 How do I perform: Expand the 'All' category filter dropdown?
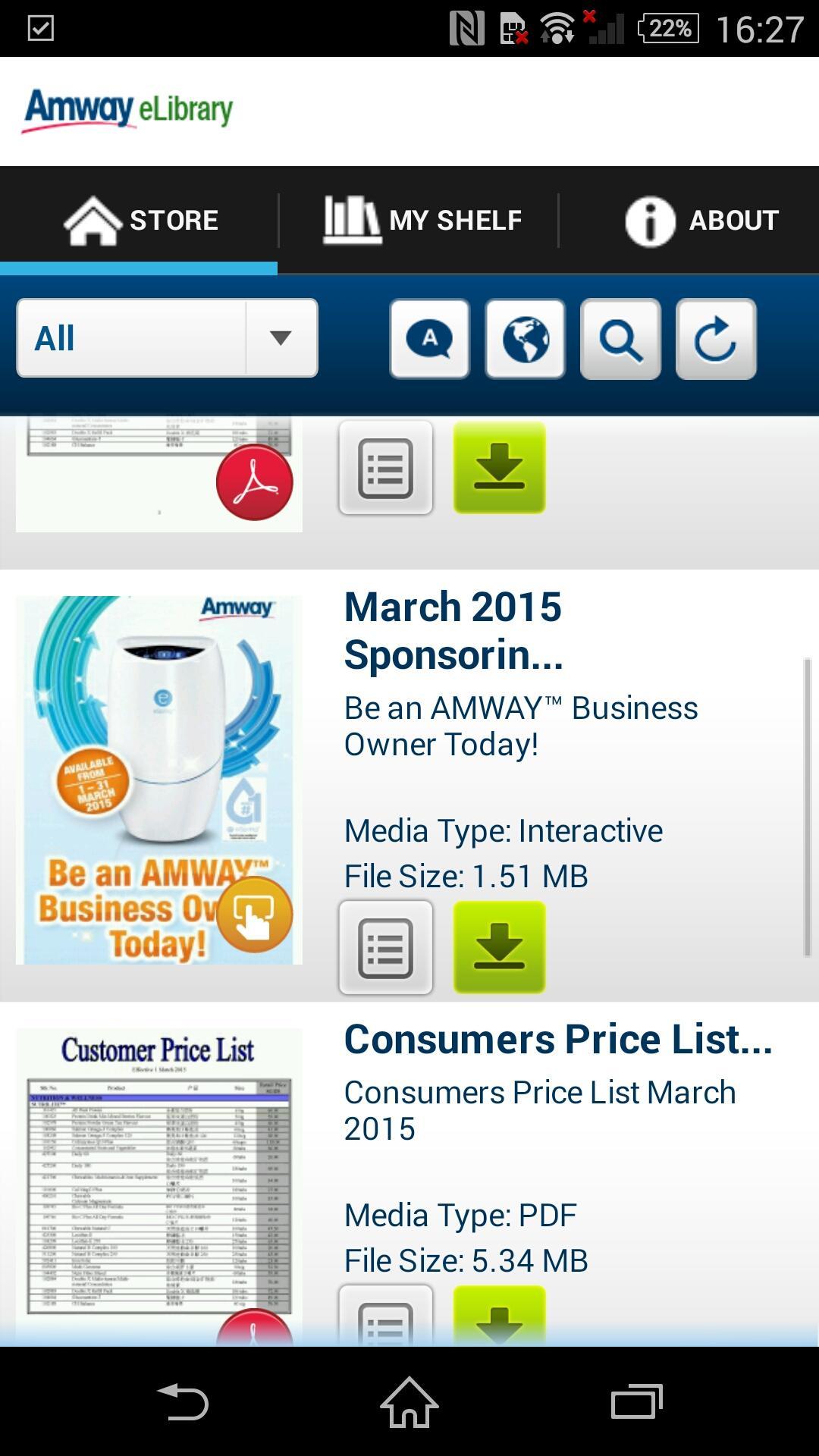pos(167,337)
